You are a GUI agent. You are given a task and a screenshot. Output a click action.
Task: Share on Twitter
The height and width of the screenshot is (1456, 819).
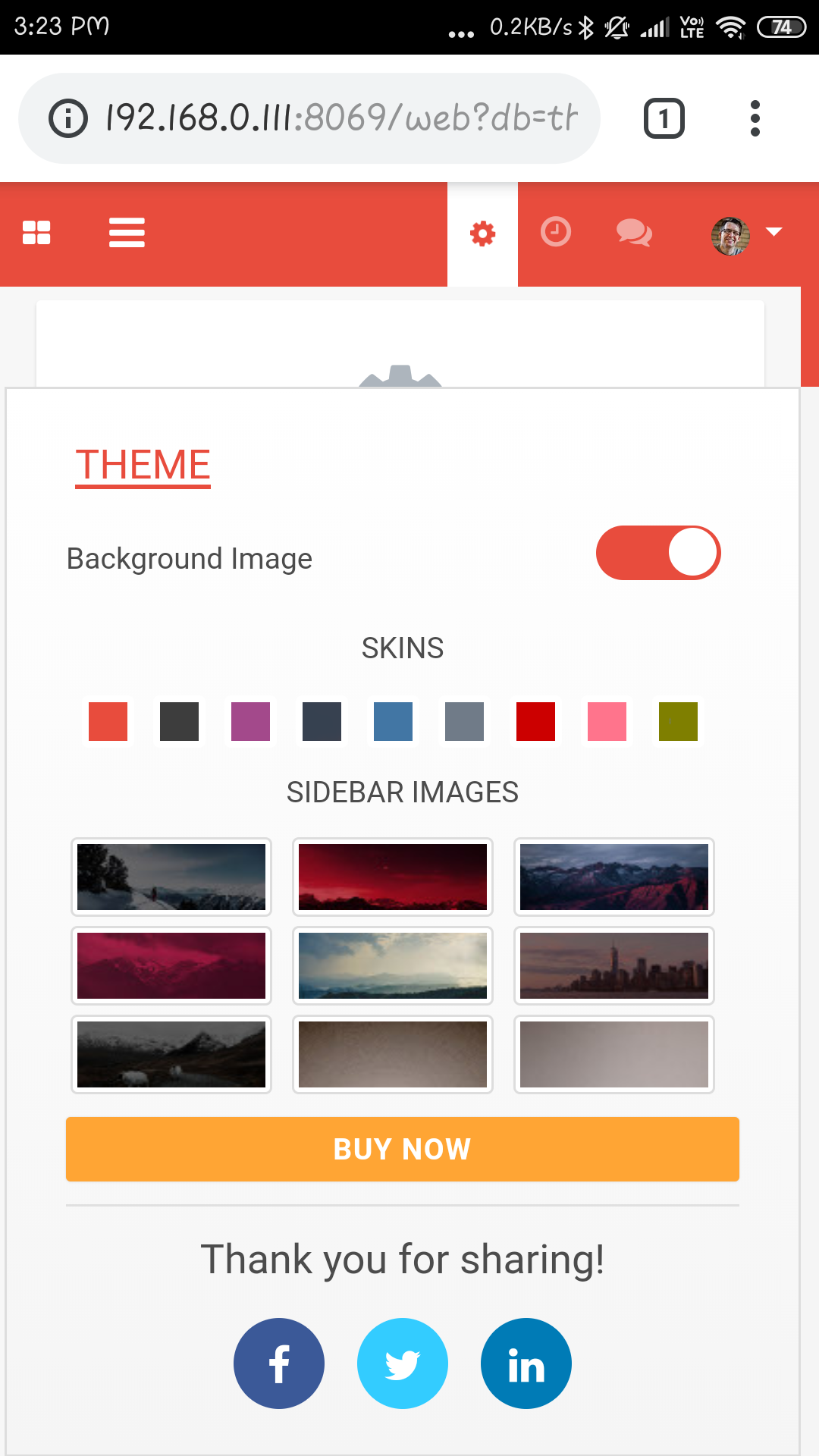[x=403, y=1363]
